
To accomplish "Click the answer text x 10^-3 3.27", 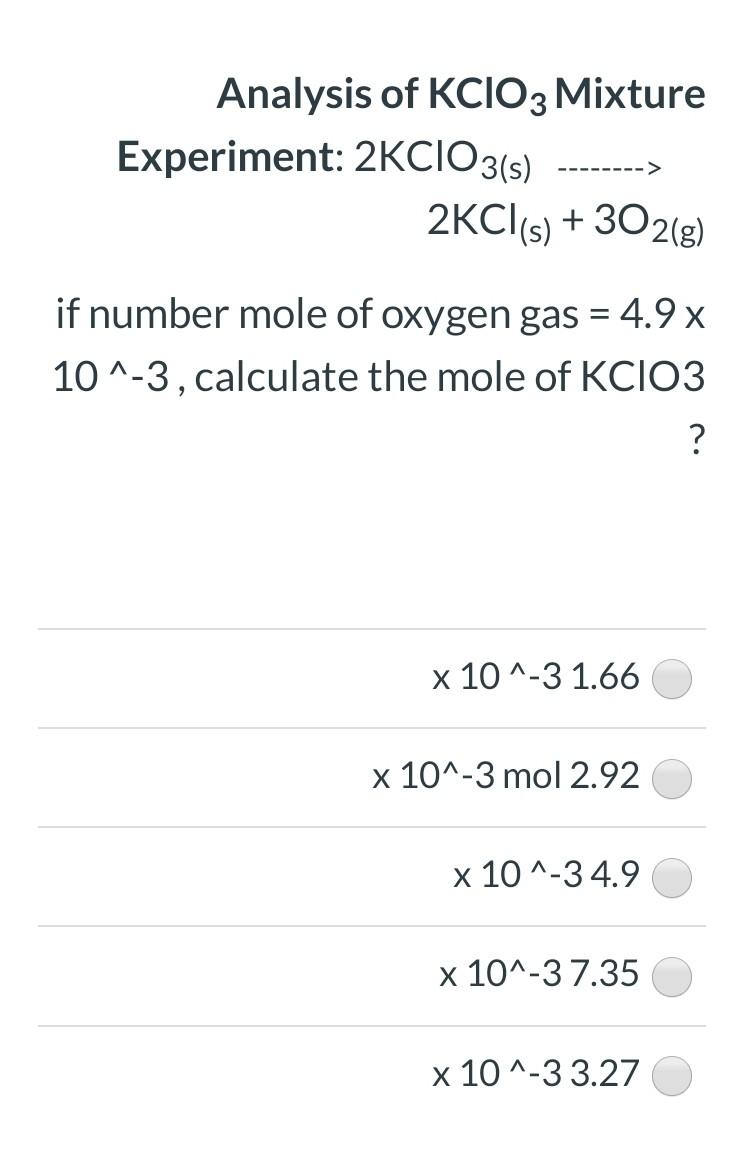I will [x=536, y=1074].
